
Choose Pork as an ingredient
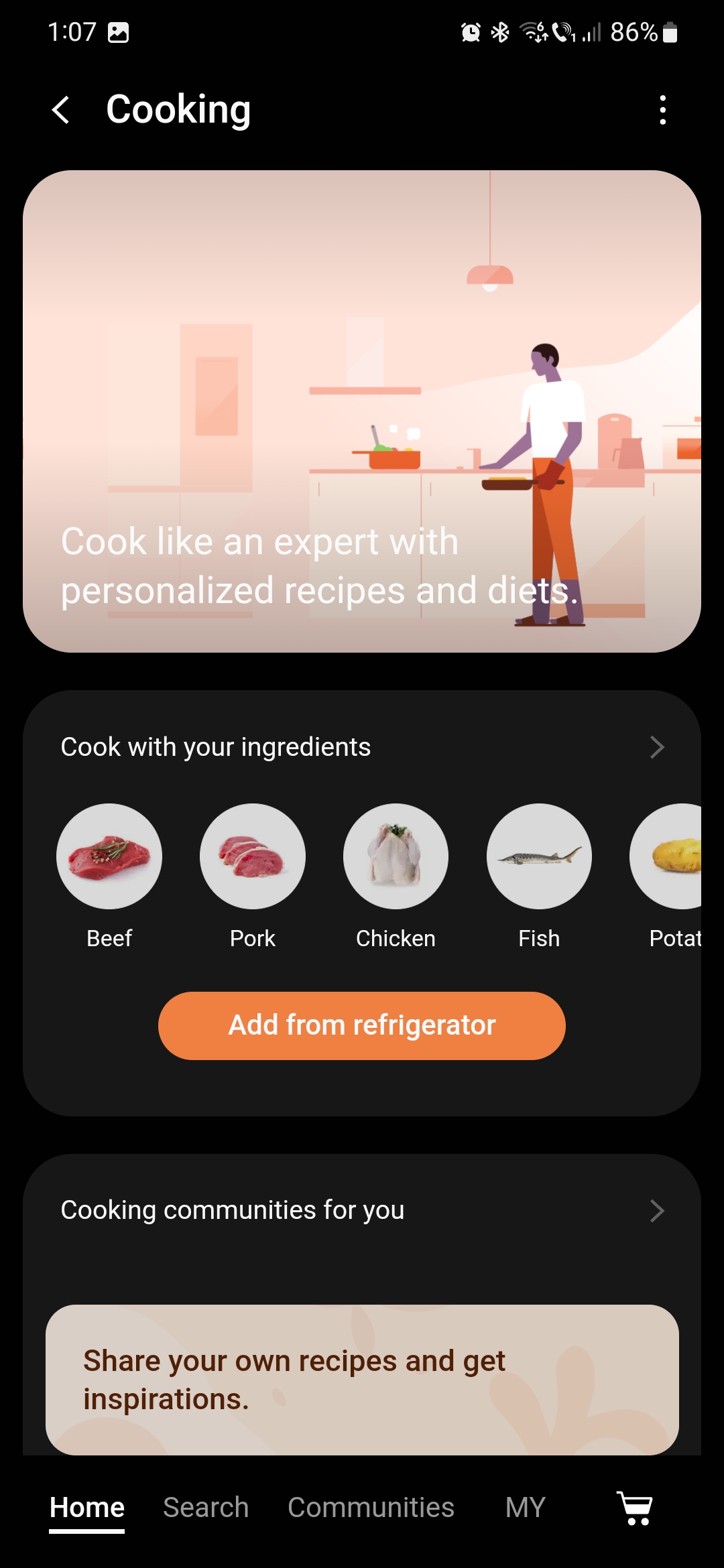[x=253, y=857]
